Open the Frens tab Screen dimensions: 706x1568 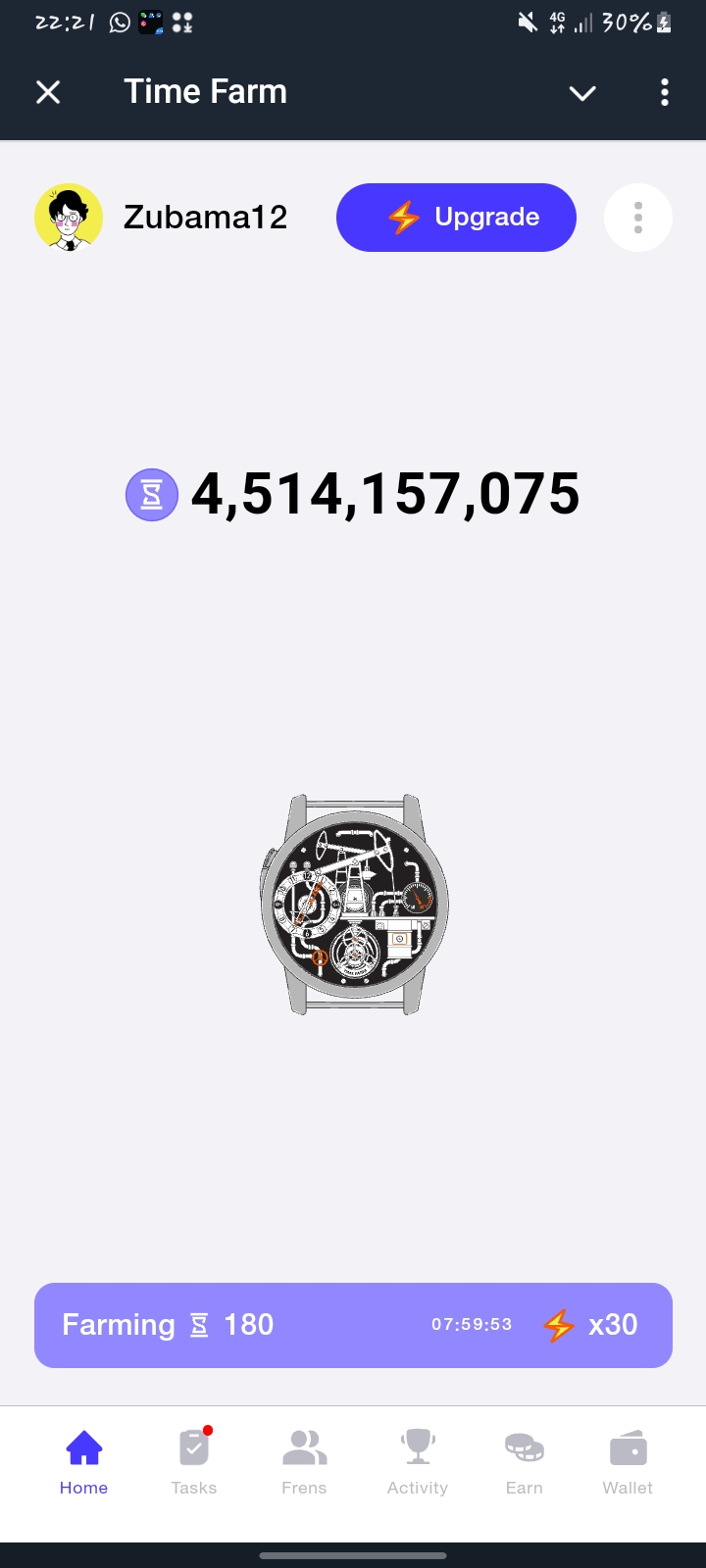coord(304,1462)
